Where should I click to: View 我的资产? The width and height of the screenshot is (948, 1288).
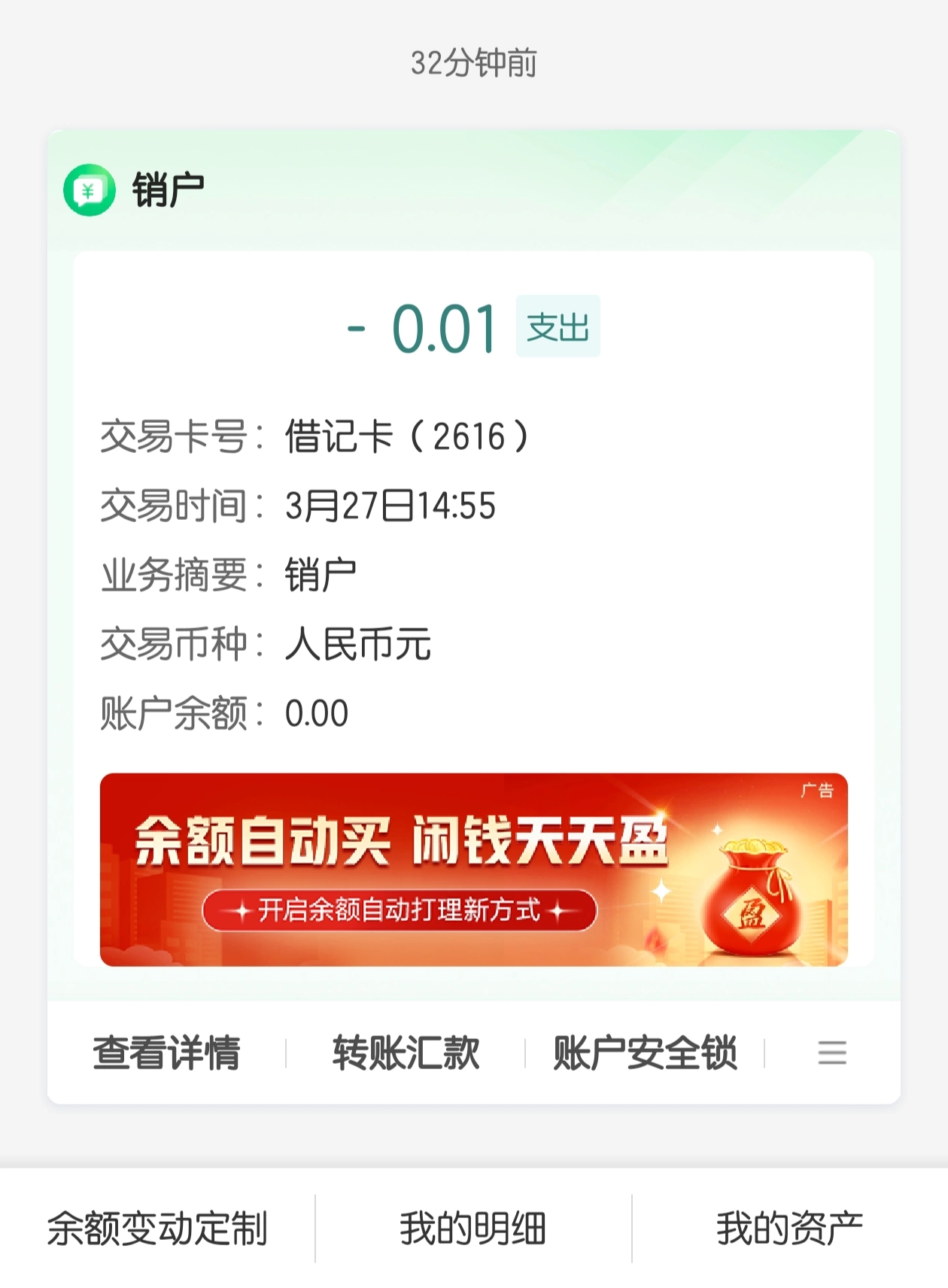(x=789, y=1229)
